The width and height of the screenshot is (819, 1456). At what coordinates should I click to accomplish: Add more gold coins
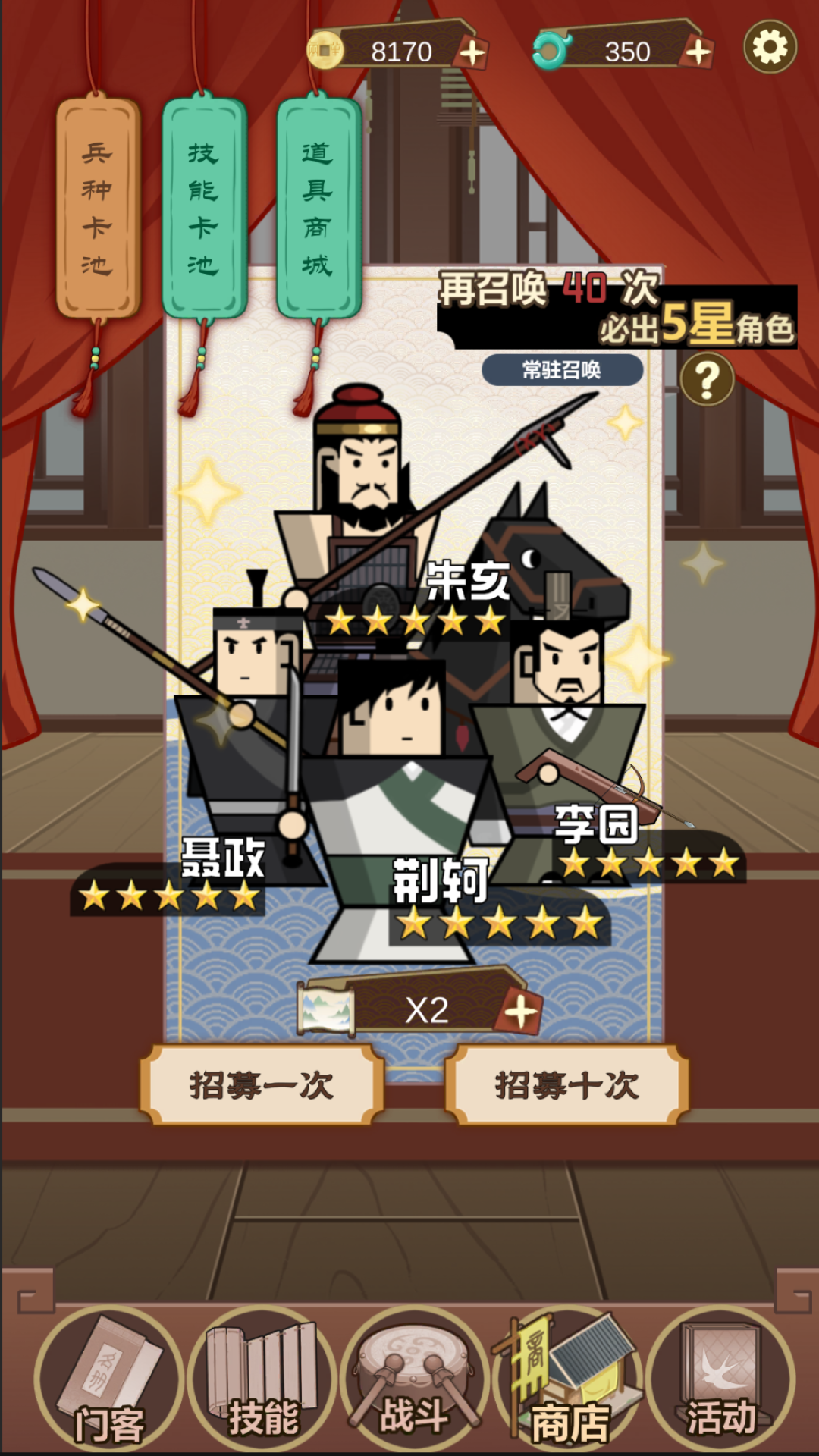coord(472,53)
